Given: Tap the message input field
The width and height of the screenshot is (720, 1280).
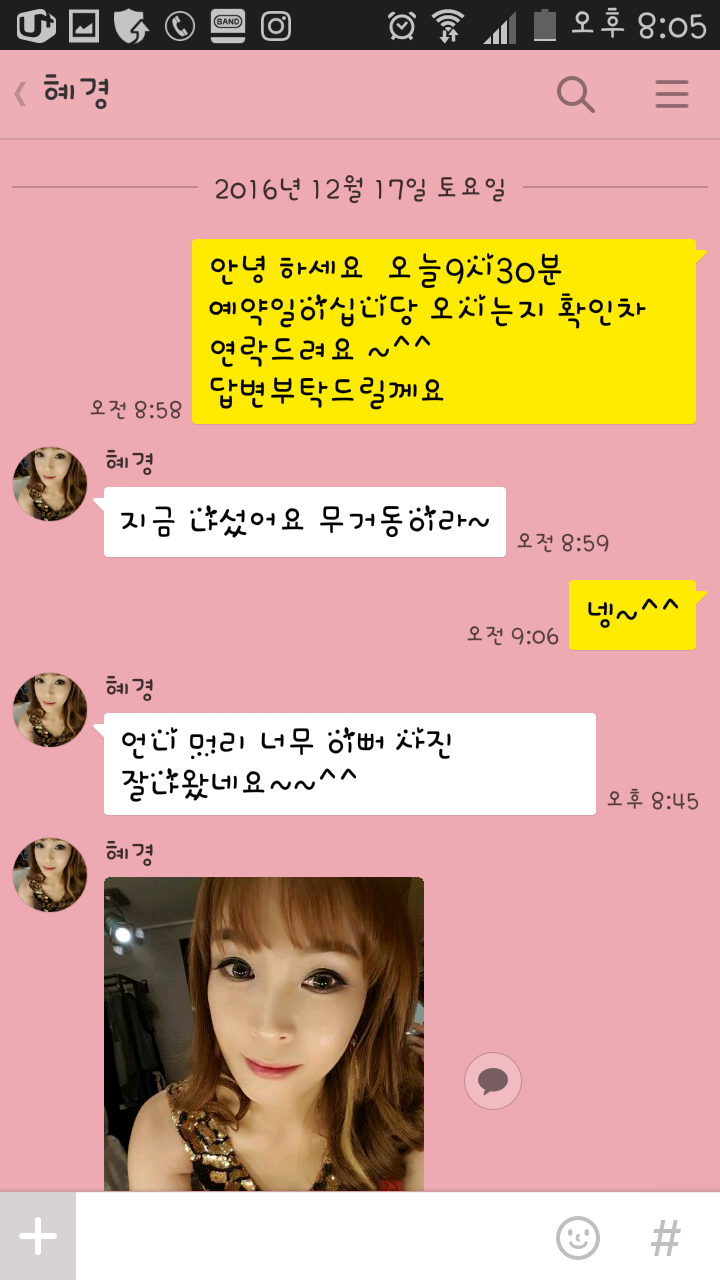Looking at the screenshot, I should 310,1237.
